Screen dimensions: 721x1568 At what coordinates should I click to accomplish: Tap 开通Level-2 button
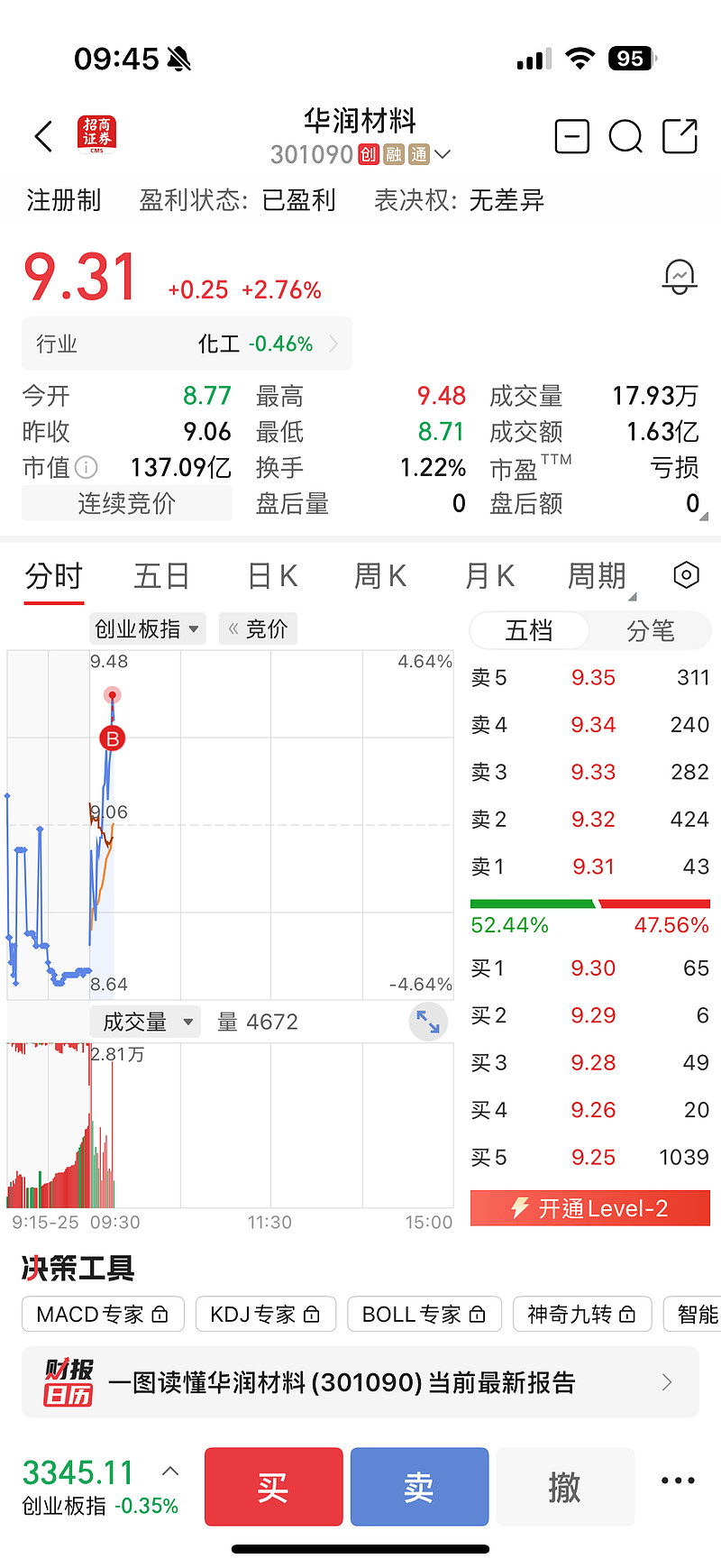coord(590,1208)
